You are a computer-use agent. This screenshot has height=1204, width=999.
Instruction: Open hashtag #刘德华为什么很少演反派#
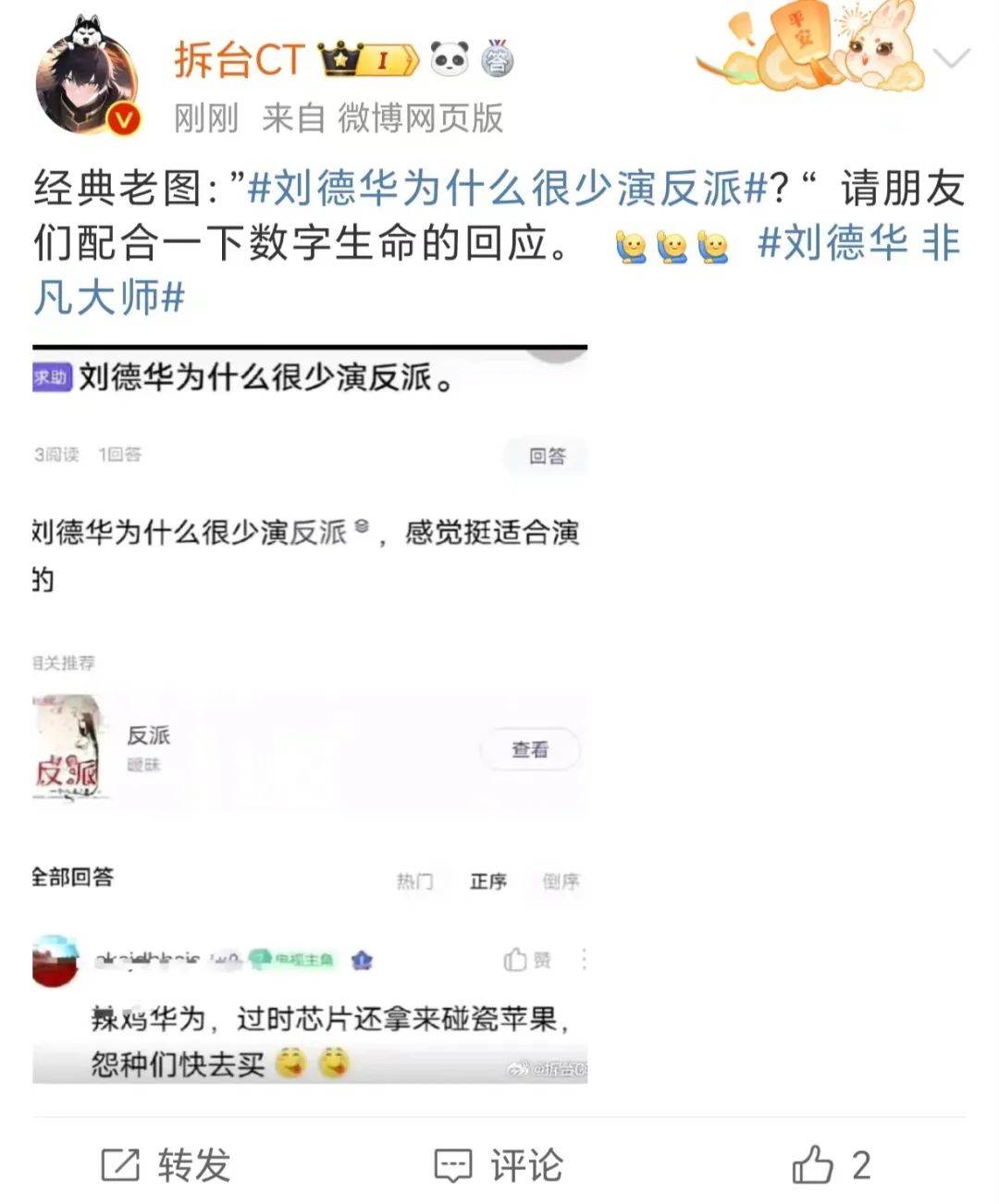[508, 189]
